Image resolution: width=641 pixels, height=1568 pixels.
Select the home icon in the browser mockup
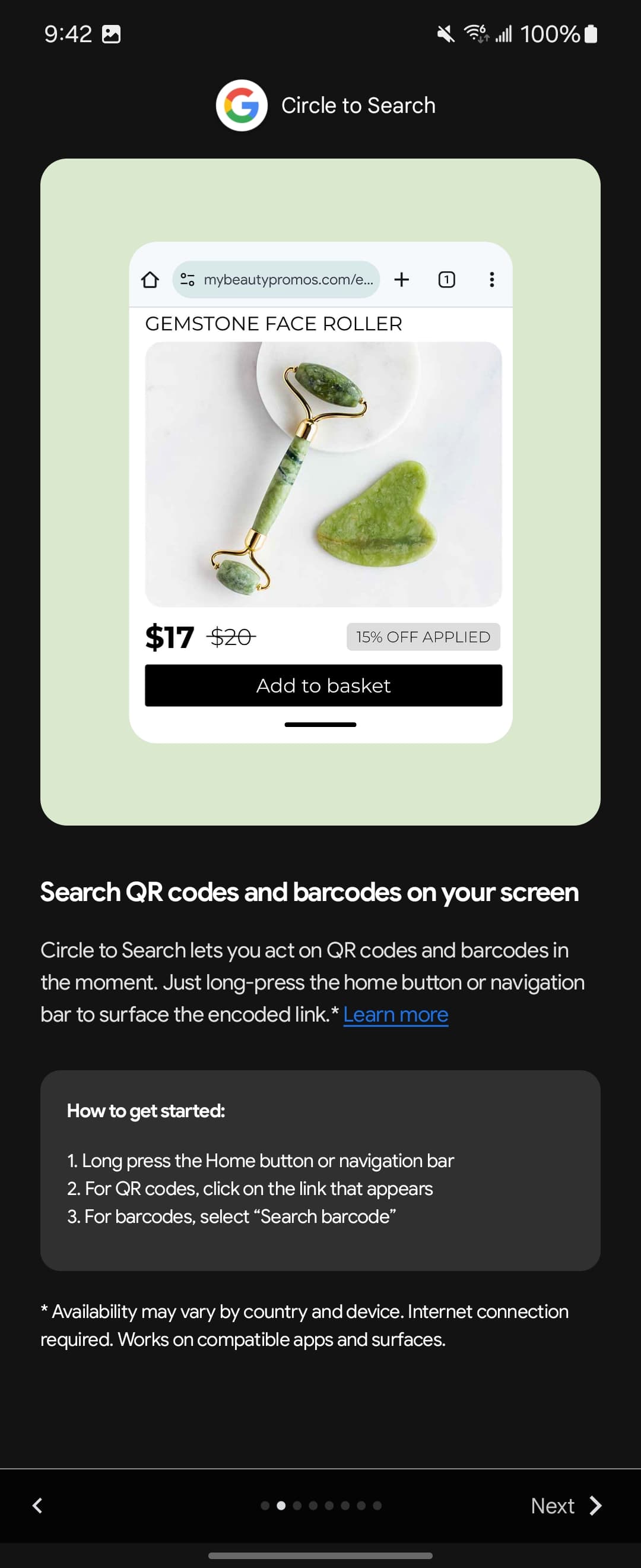pyautogui.click(x=150, y=279)
